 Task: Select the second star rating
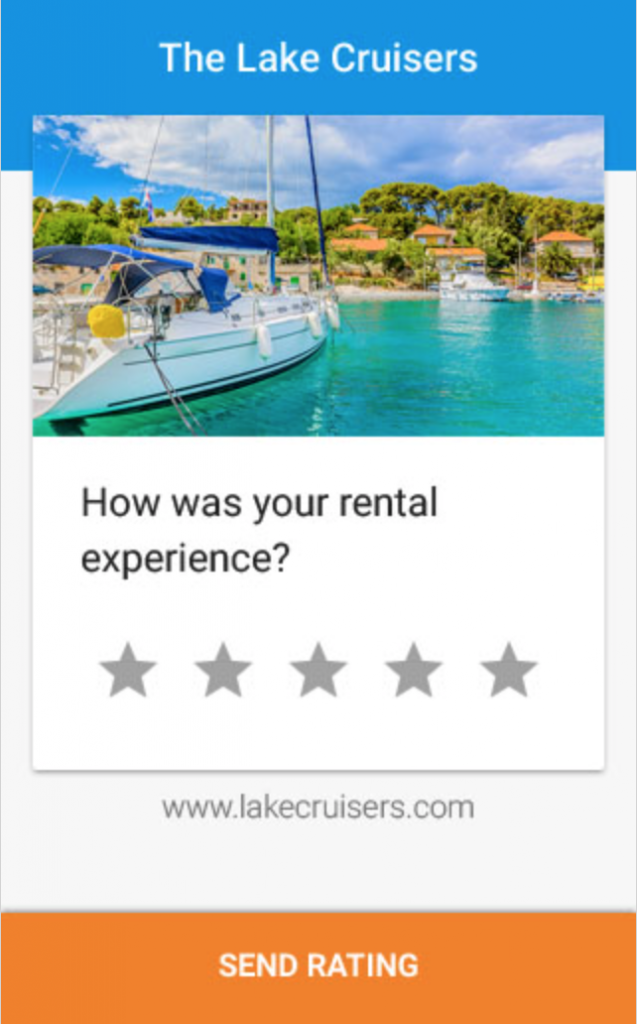223,671
